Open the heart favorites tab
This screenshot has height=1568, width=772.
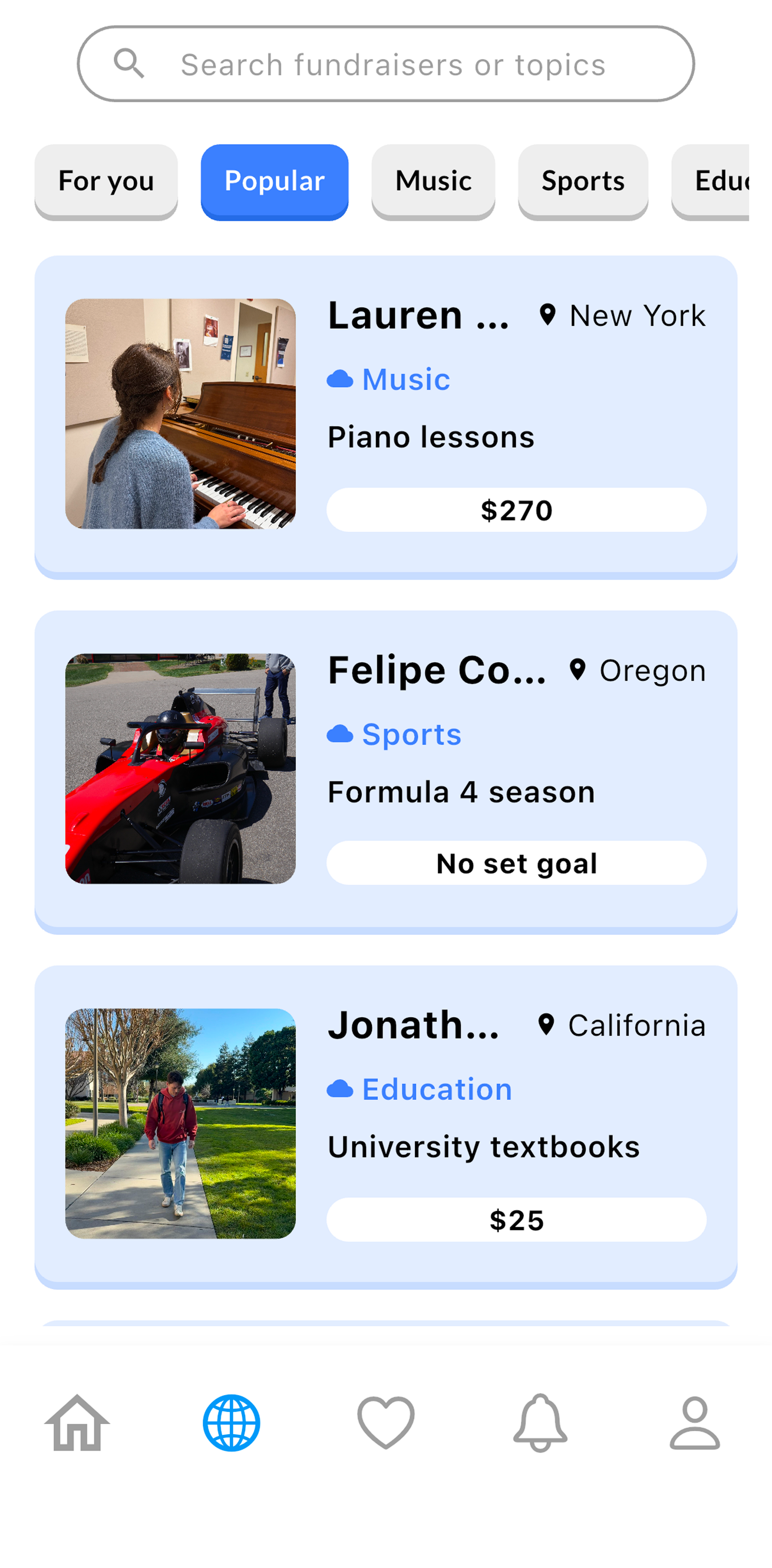(386, 1423)
